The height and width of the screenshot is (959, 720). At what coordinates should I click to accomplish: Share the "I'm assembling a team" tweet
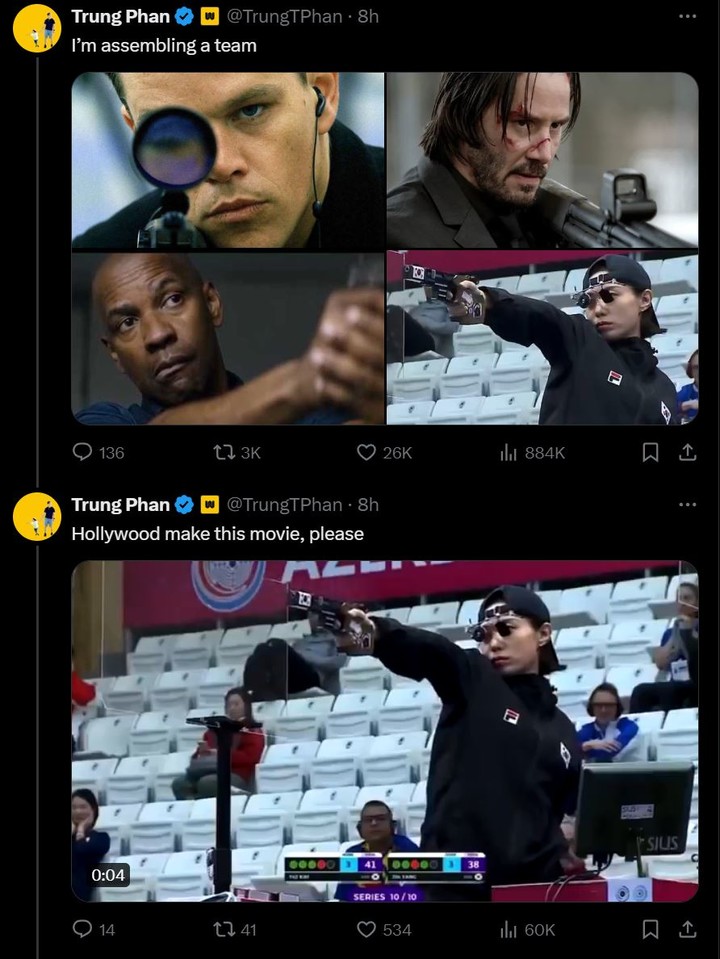point(687,453)
